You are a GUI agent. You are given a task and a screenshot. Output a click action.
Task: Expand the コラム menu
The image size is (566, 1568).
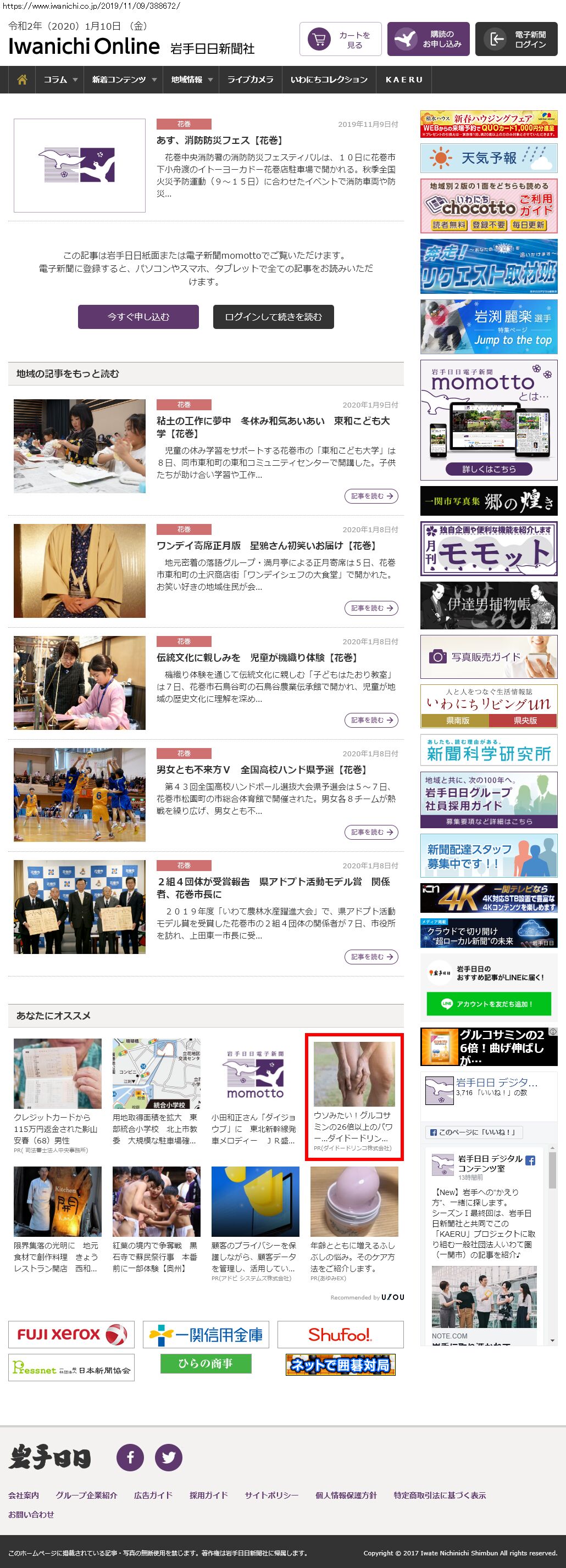coord(60,80)
